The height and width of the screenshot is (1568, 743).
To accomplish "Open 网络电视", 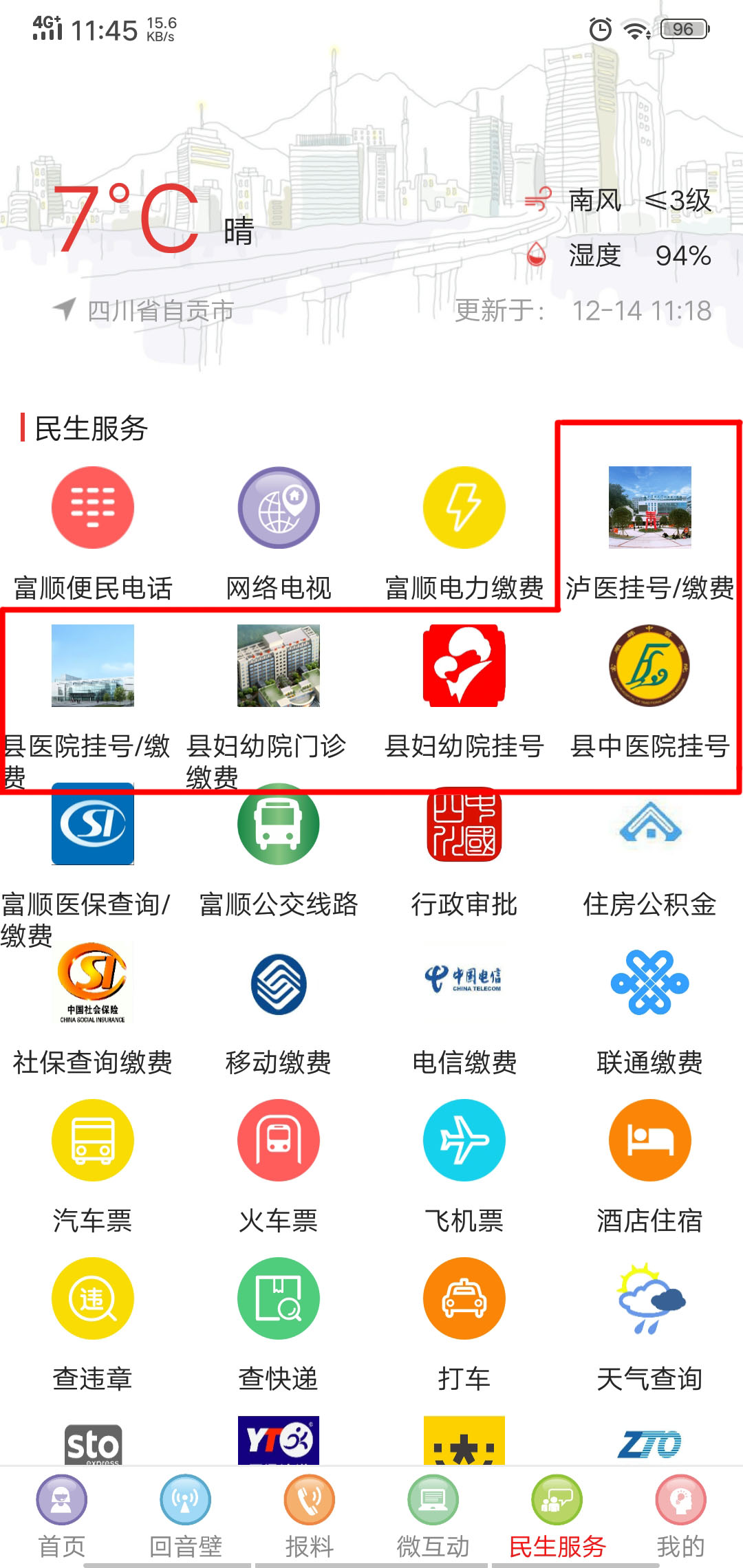I will [x=279, y=508].
